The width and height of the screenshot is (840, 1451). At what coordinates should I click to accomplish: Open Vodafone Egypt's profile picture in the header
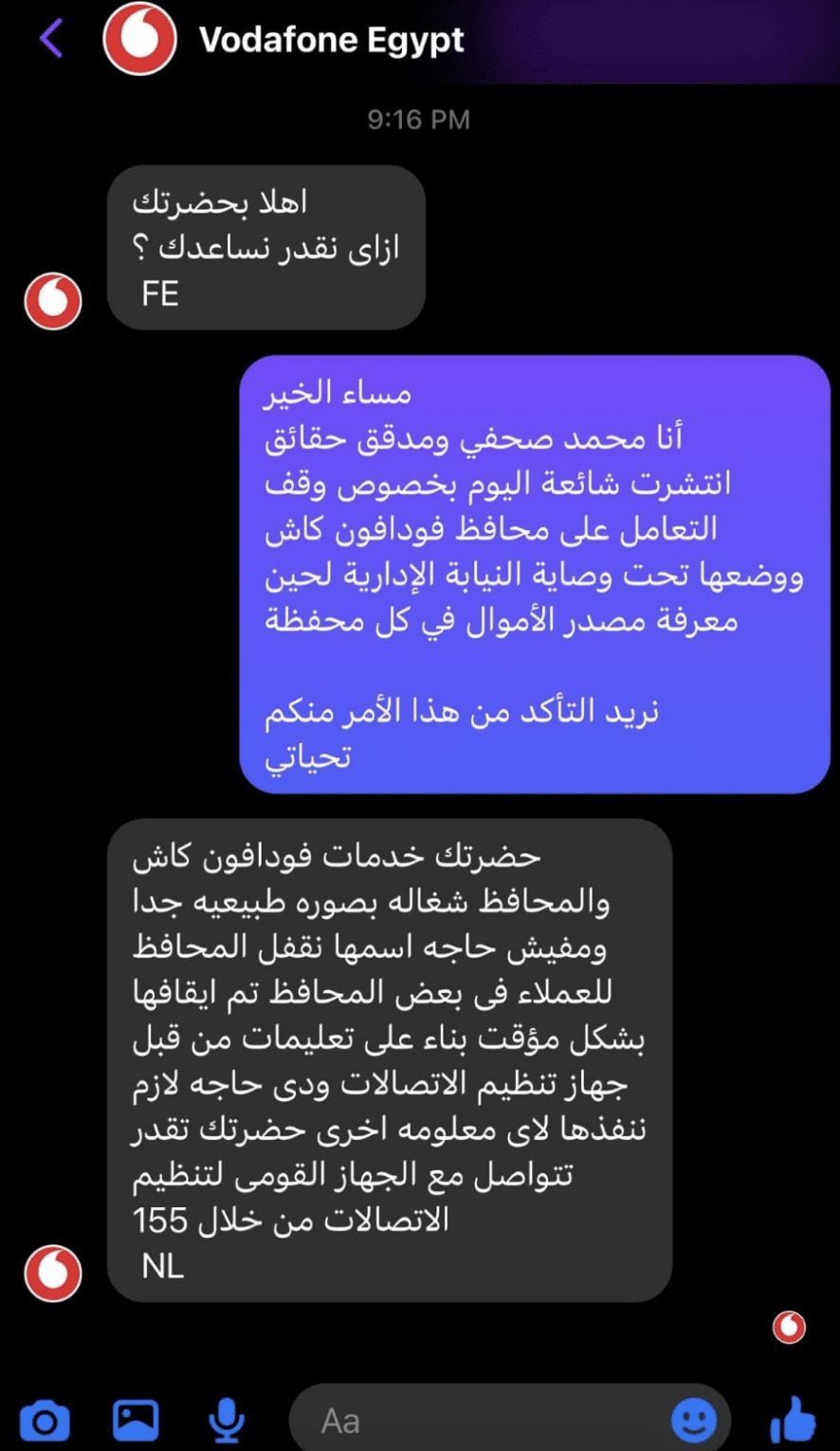140,40
